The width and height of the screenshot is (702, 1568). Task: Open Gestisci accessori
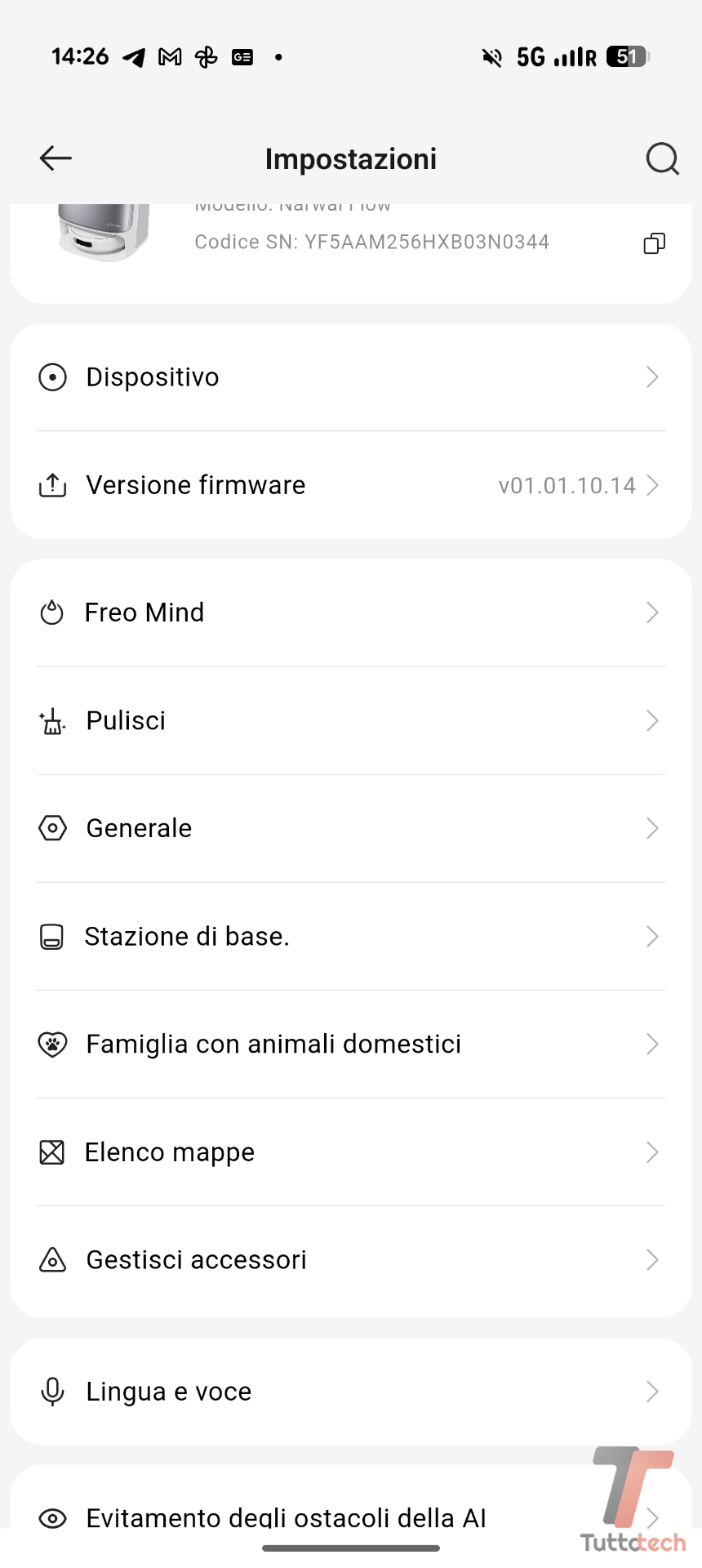pos(351,1260)
